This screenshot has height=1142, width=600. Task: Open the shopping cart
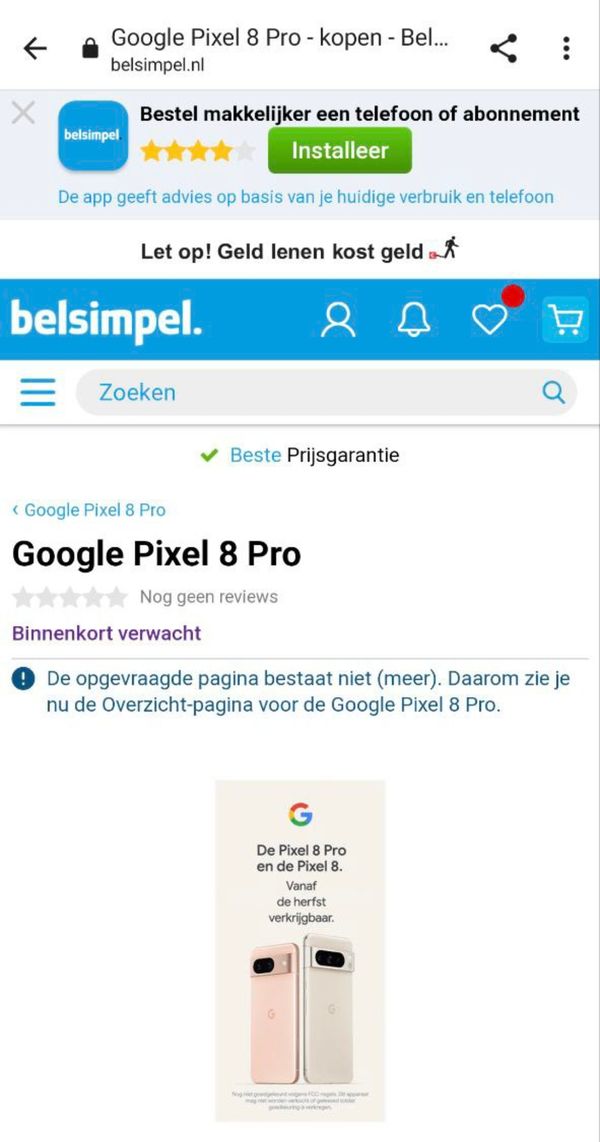(x=566, y=320)
